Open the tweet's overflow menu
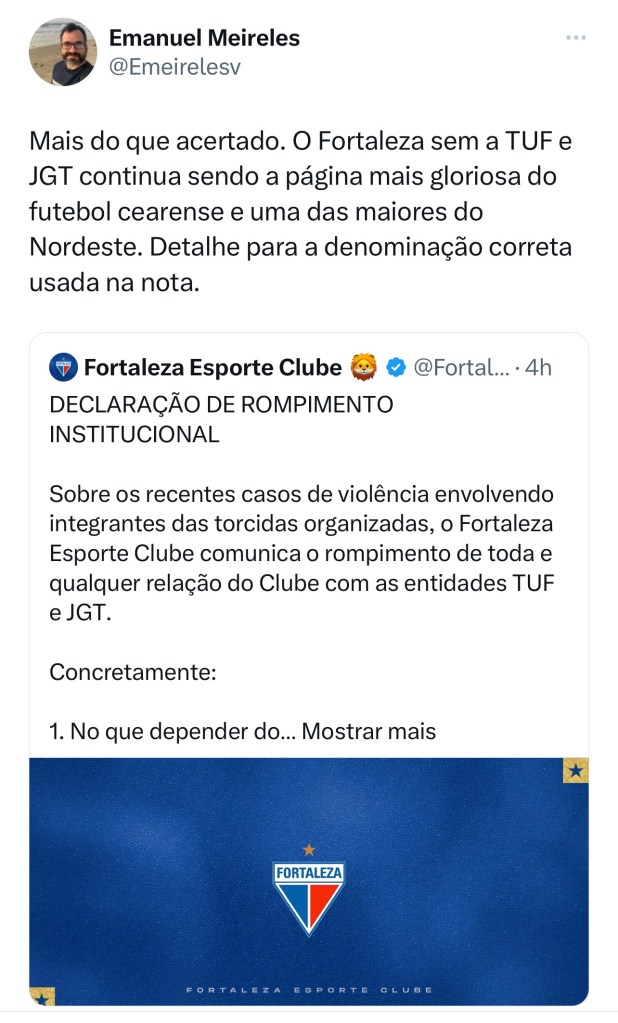 pyautogui.click(x=576, y=38)
